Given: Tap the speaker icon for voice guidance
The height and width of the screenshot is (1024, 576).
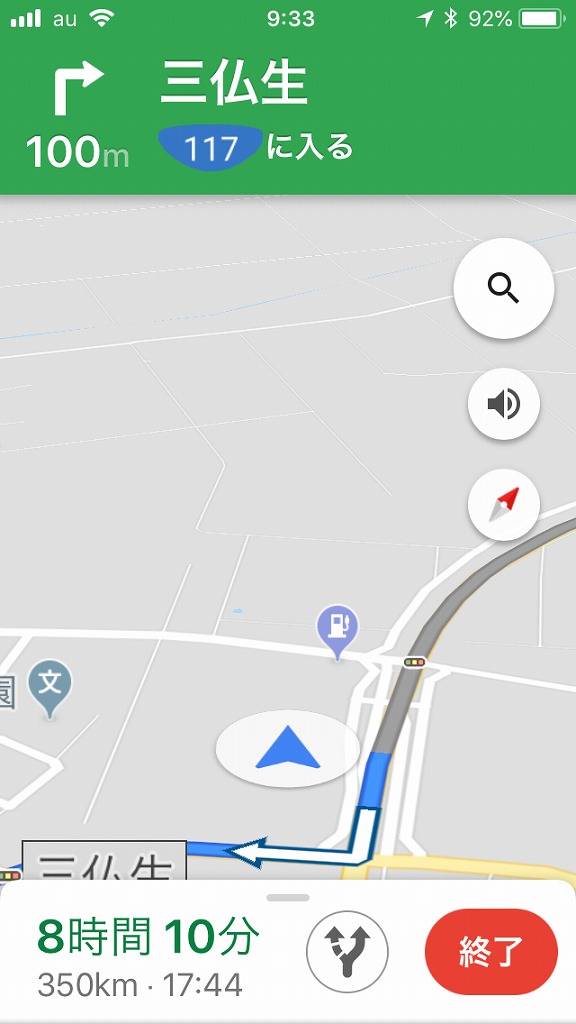Looking at the screenshot, I should click(x=504, y=404).
